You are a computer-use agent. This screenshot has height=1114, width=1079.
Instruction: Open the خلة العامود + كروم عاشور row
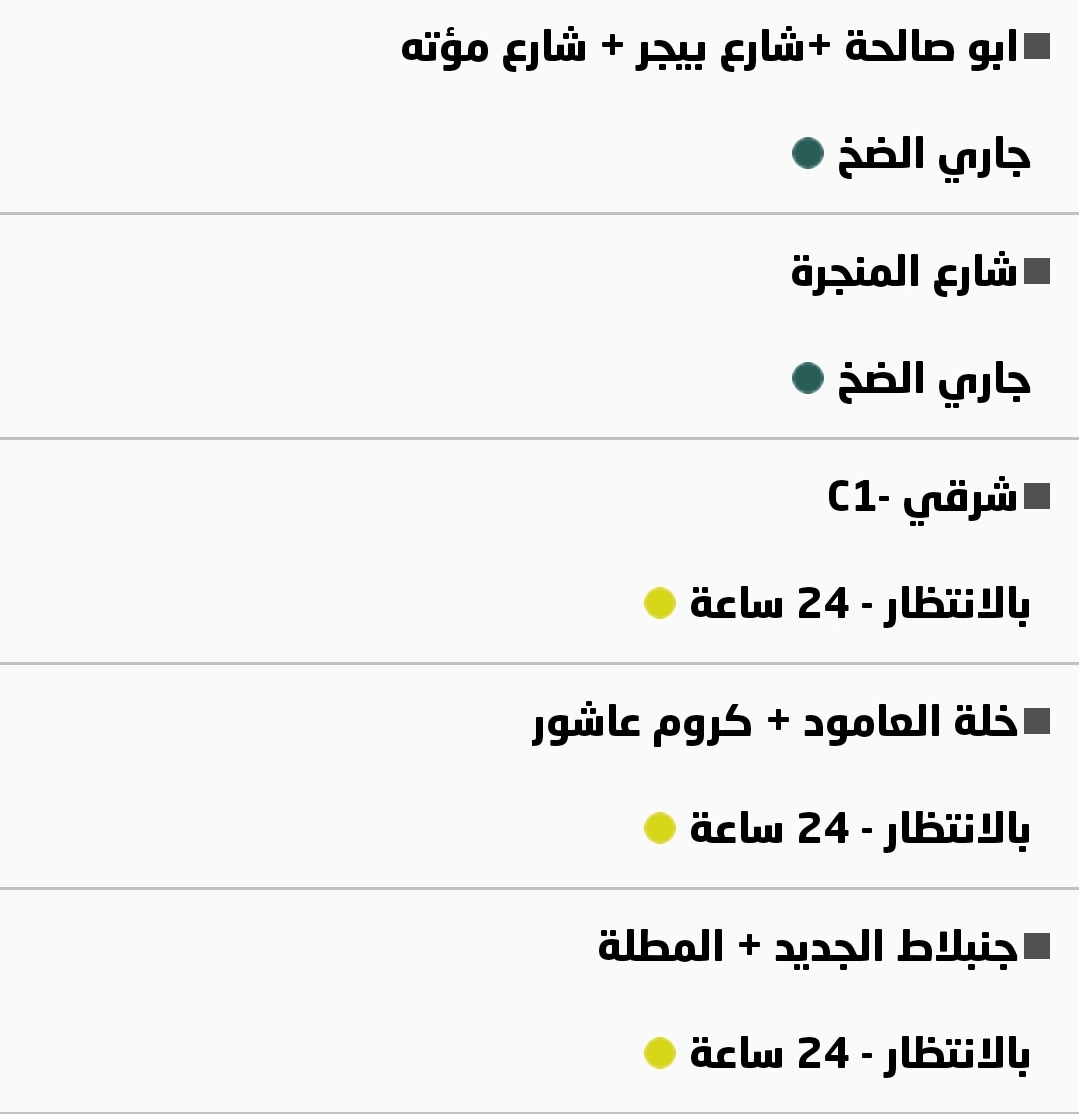(x=774, y=722)
